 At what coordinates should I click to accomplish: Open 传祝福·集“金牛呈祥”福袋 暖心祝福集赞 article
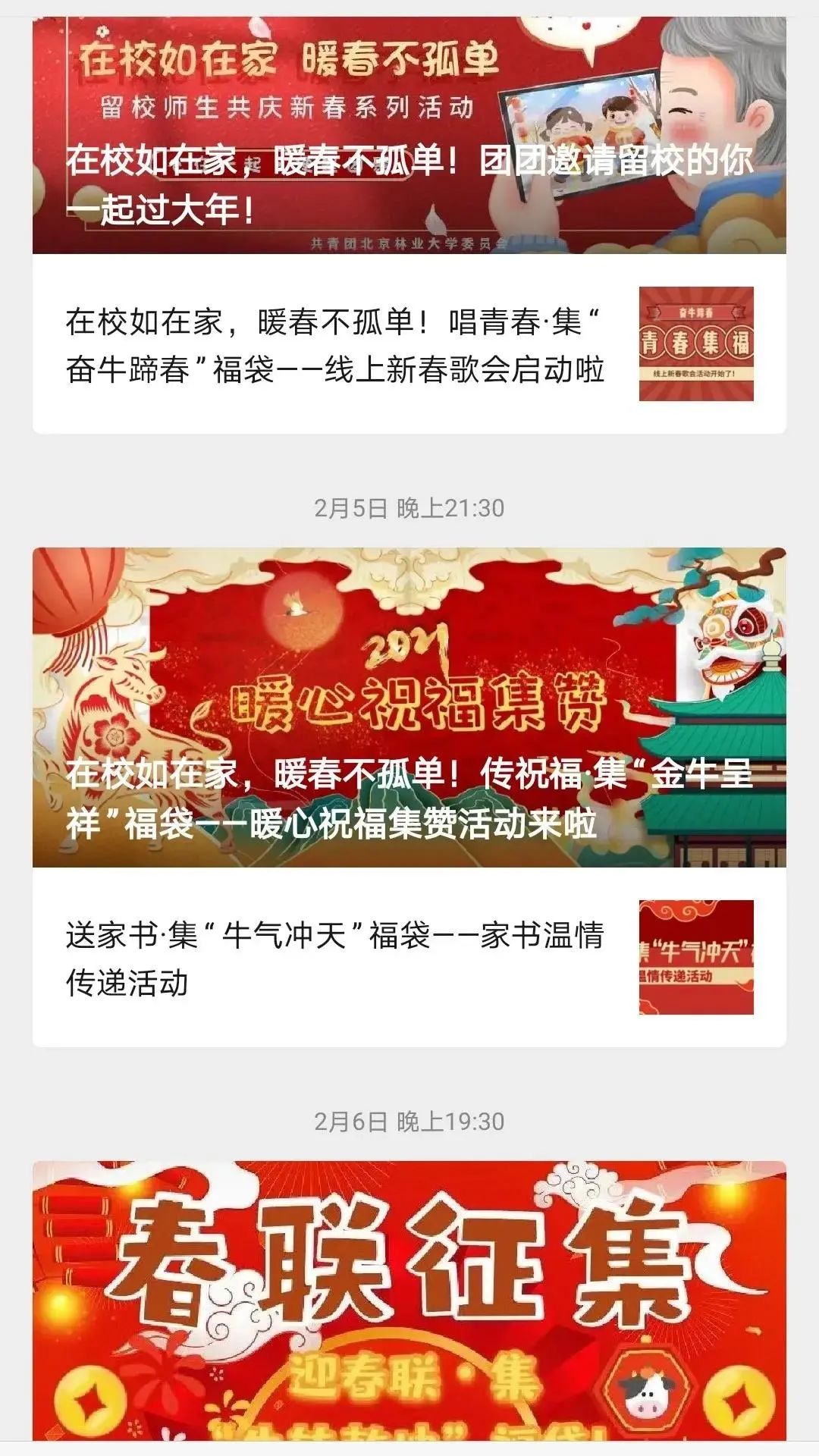409,709
